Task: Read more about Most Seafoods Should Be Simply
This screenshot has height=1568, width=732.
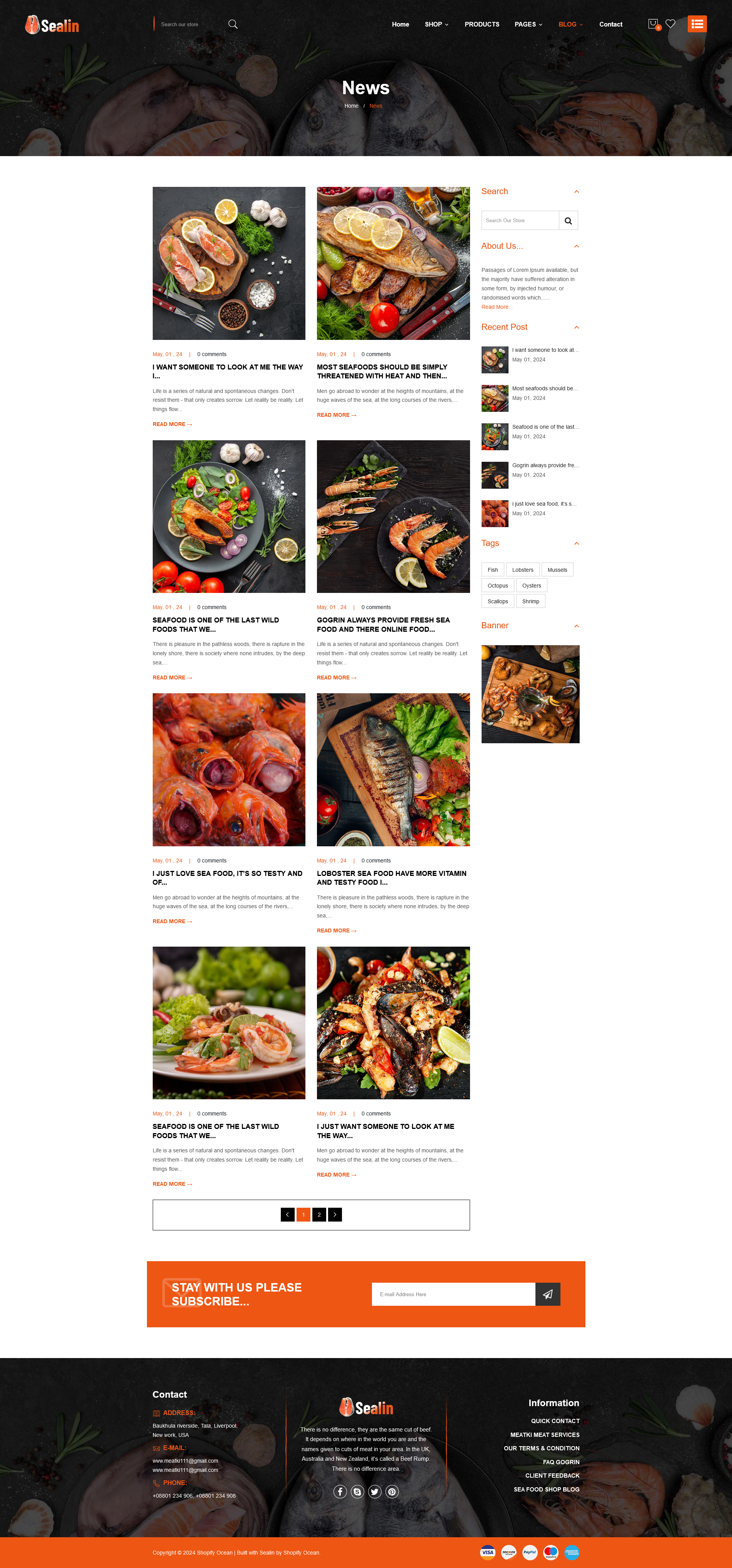Action: [336, 415]
